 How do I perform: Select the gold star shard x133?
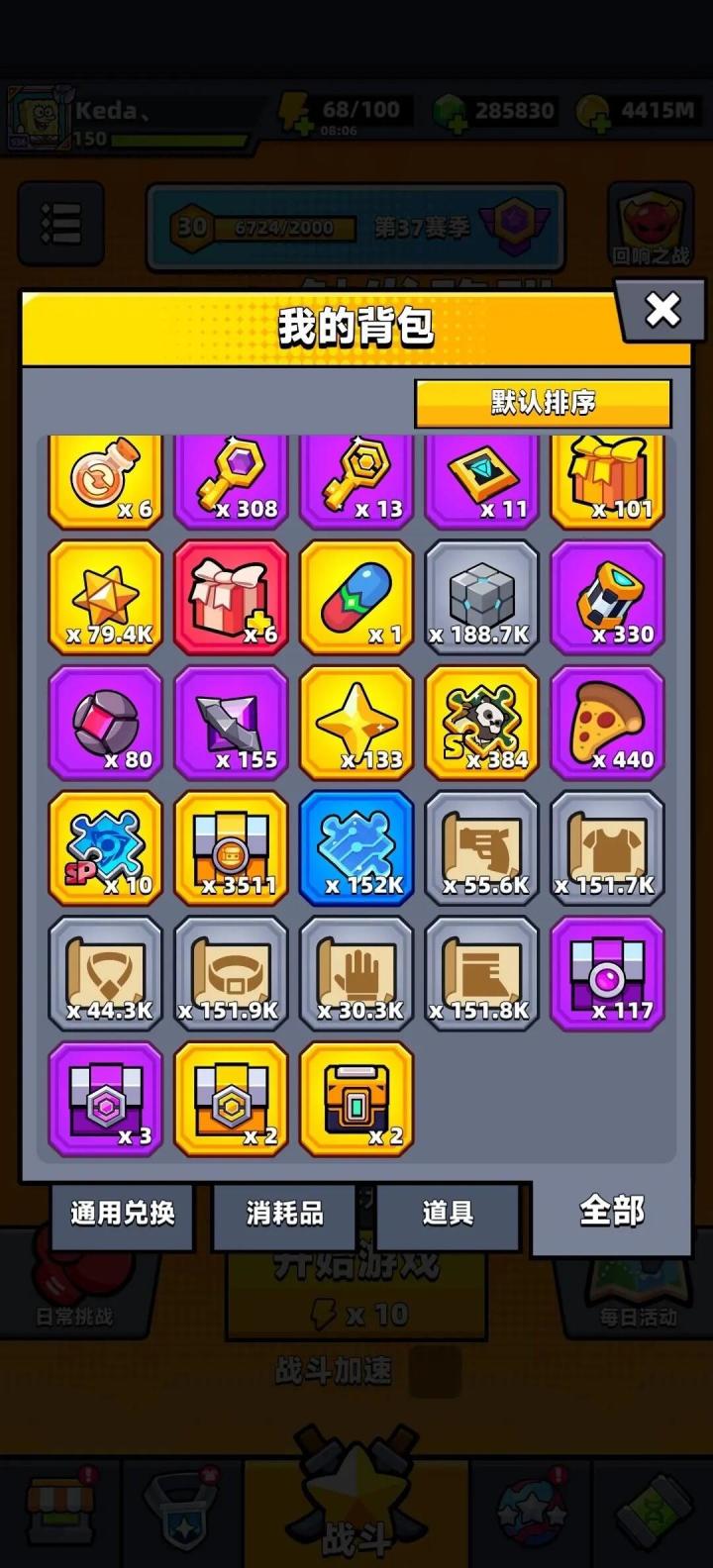click(x=356, y=723)
